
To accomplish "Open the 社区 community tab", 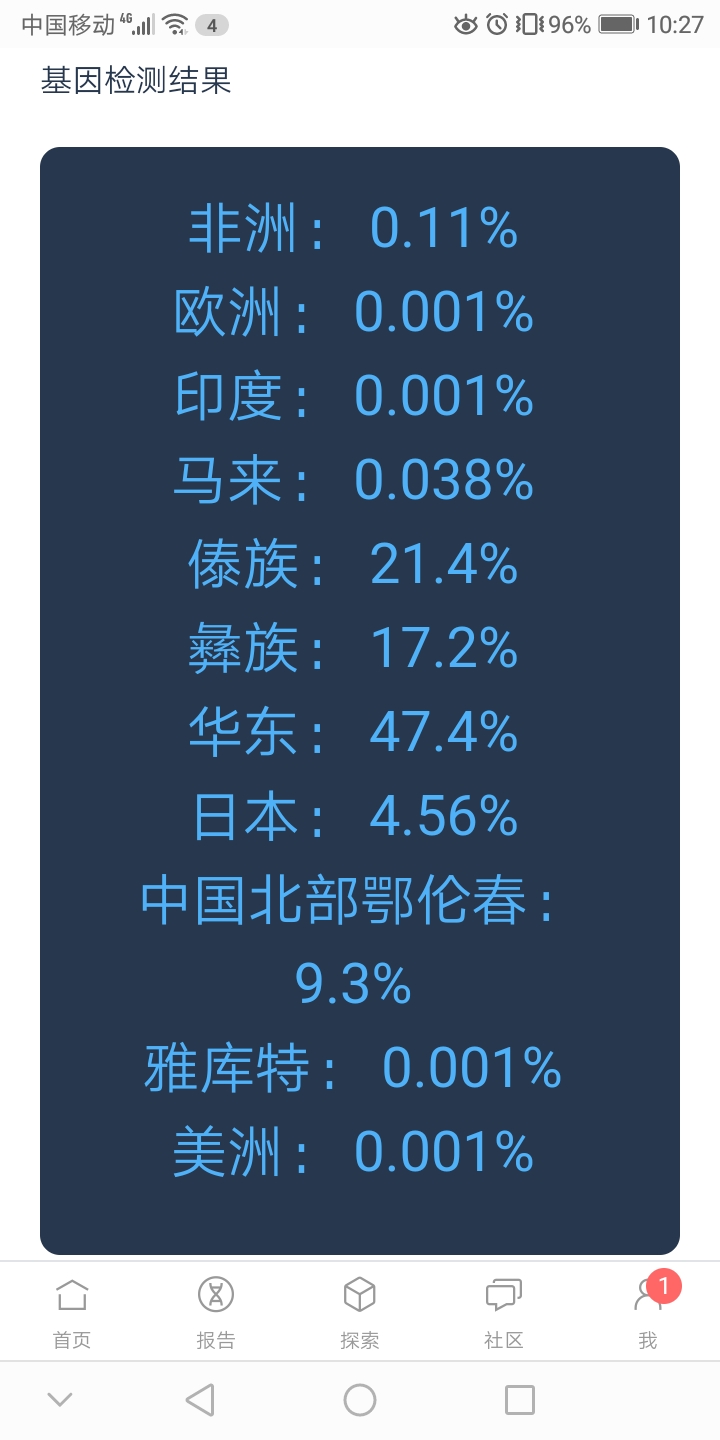I will (x=504, y=1312).
